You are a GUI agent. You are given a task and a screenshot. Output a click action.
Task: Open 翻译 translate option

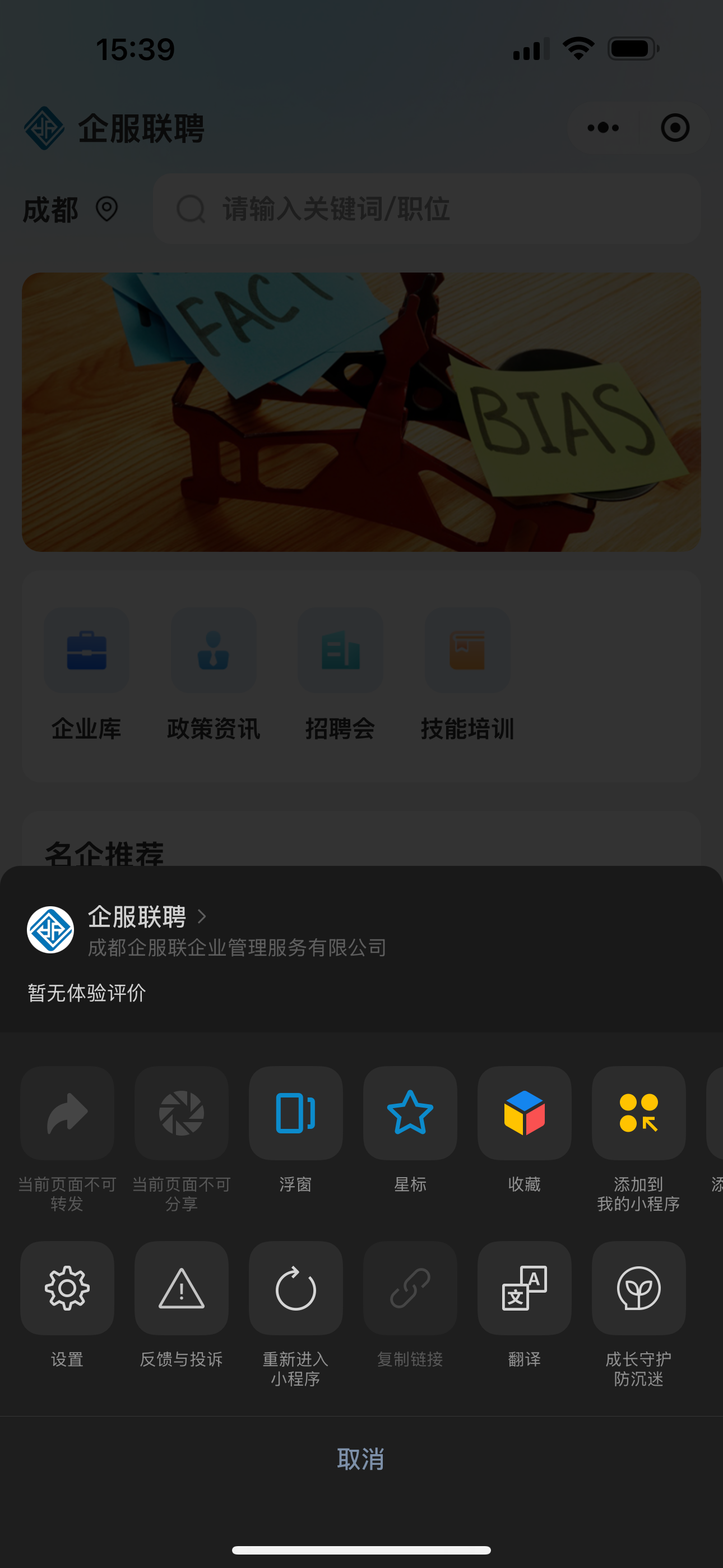coord(524,1288)
